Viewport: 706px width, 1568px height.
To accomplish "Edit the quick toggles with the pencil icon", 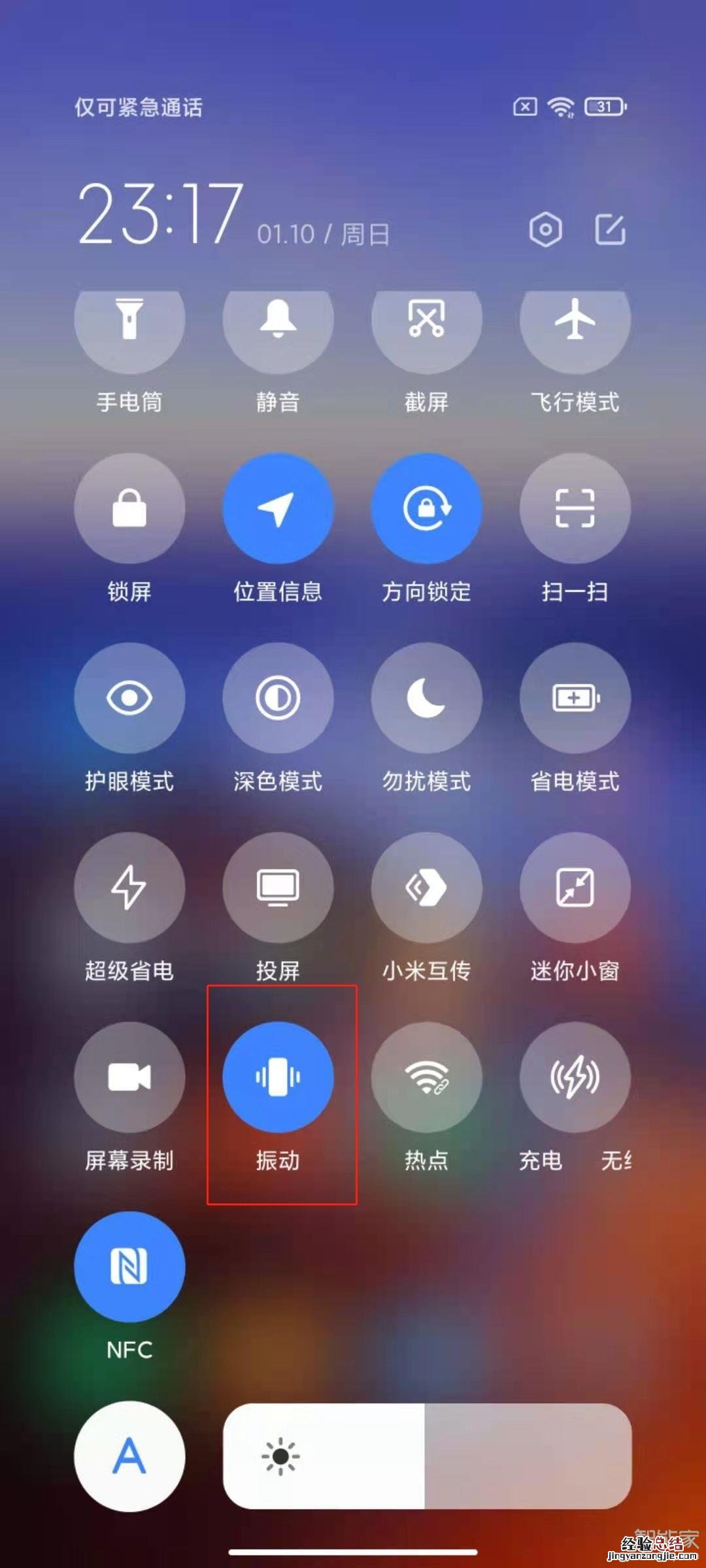I will coord(611,229).
